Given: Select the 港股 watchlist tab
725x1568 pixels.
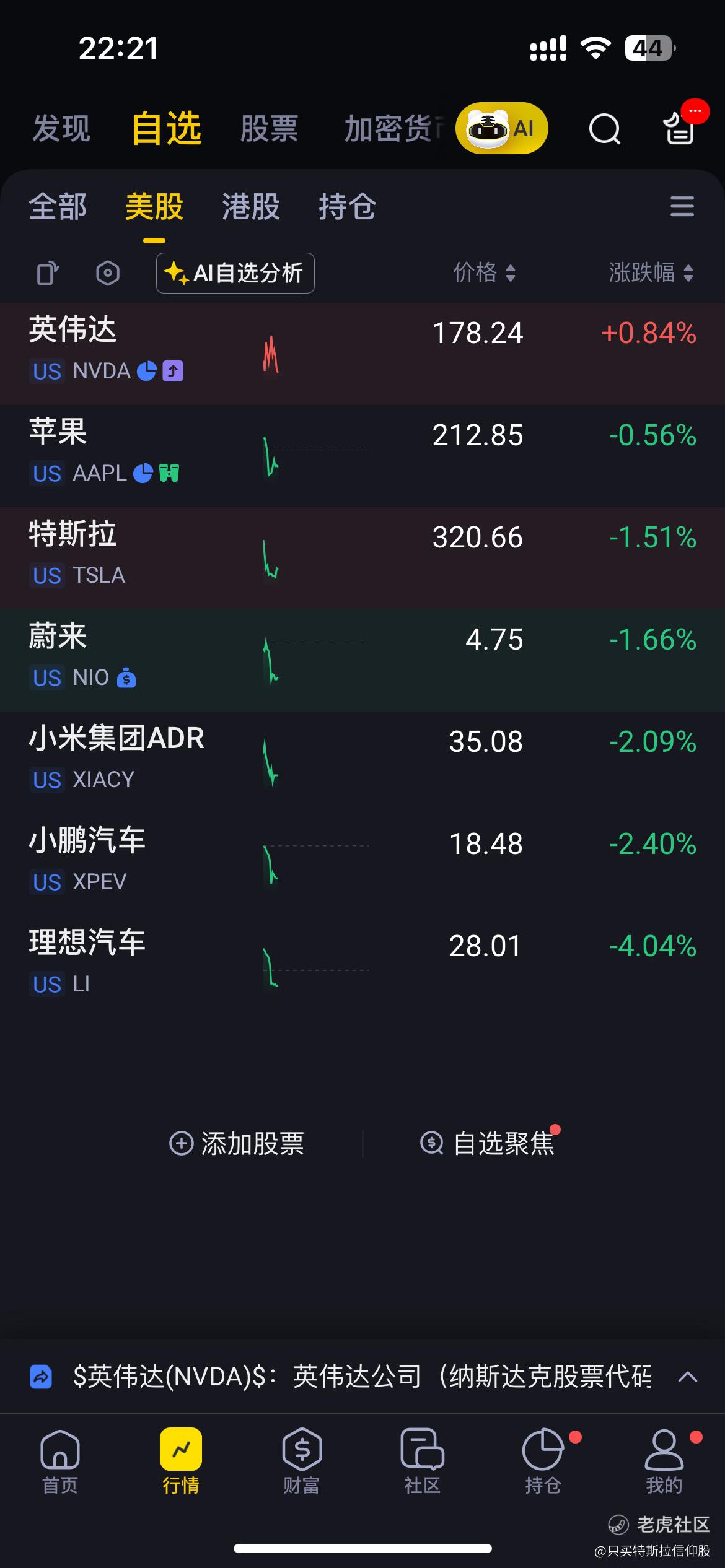Looking at the screenshot, I should [251, 206].
